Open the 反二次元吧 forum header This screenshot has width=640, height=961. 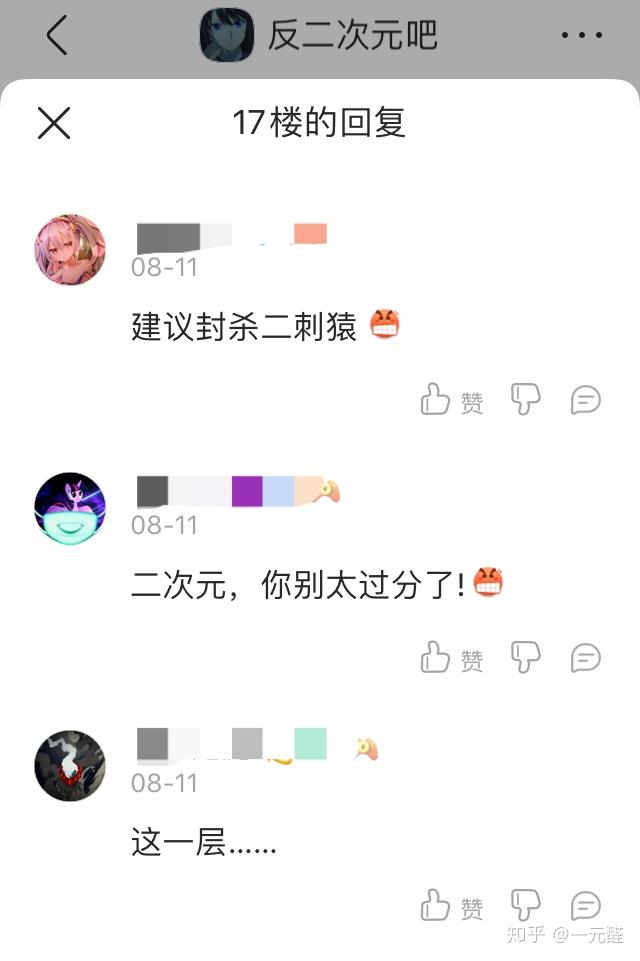(x=319, y=35)
